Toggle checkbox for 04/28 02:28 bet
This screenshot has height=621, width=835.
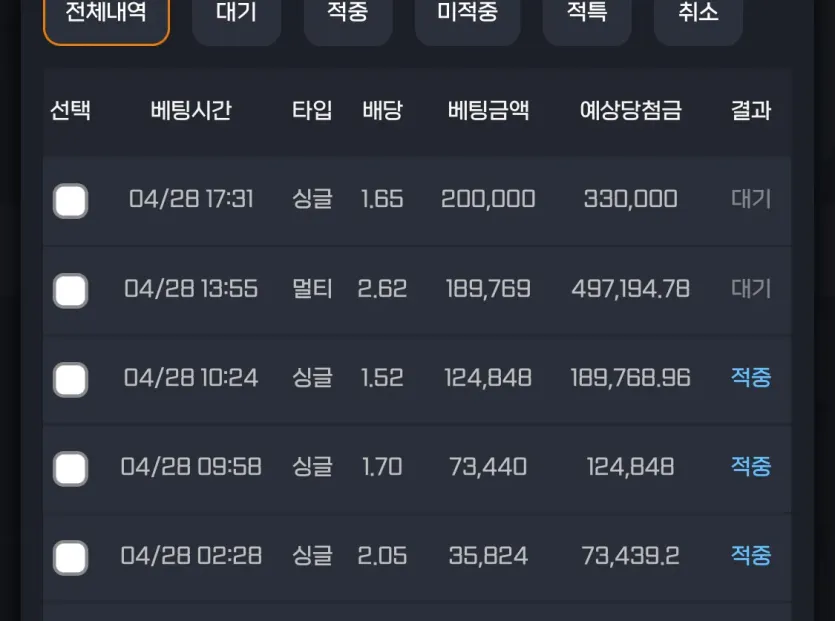[70, 558]
